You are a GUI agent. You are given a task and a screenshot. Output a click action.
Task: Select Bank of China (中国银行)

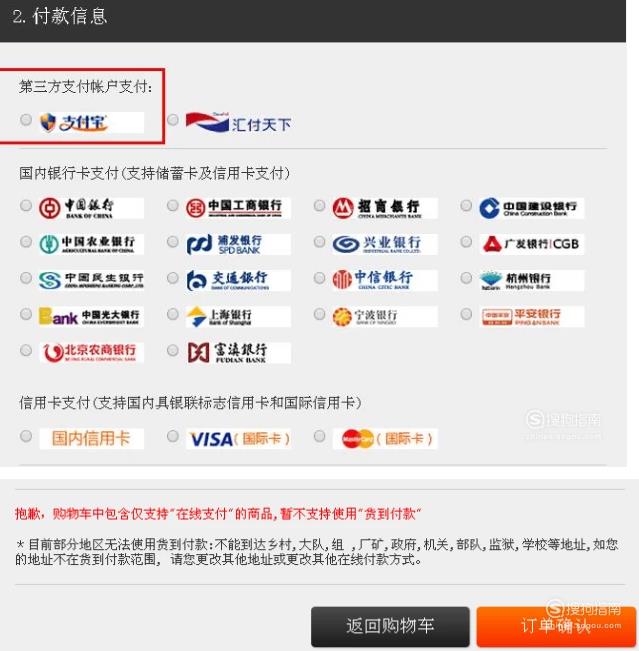coord(26,206)
